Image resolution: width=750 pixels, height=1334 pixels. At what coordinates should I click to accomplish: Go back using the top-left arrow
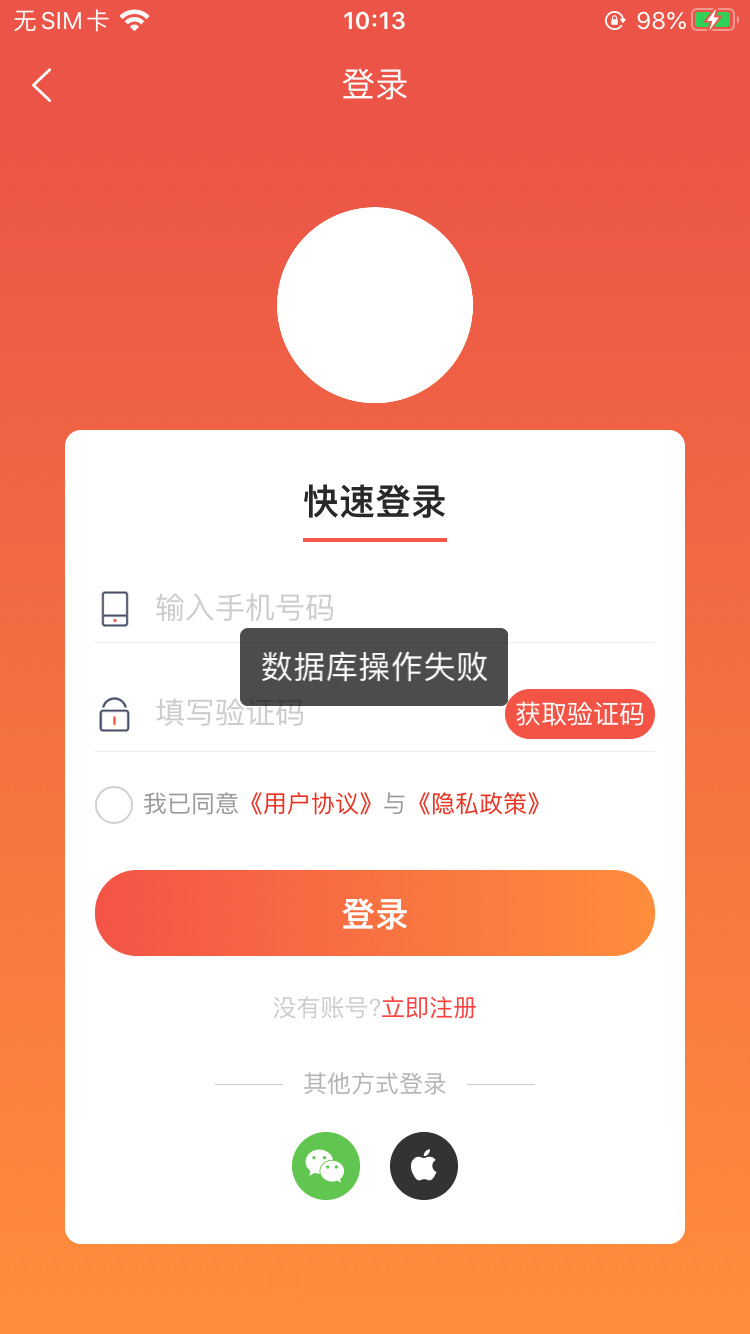[x=42, y=85]
